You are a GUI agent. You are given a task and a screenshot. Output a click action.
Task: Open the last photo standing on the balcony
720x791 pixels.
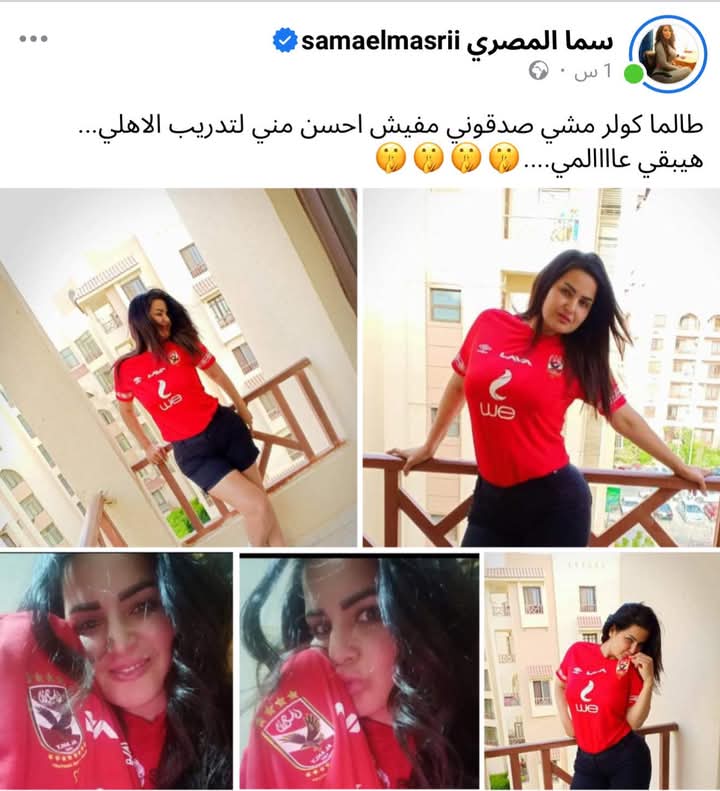(x=601, y=670)
